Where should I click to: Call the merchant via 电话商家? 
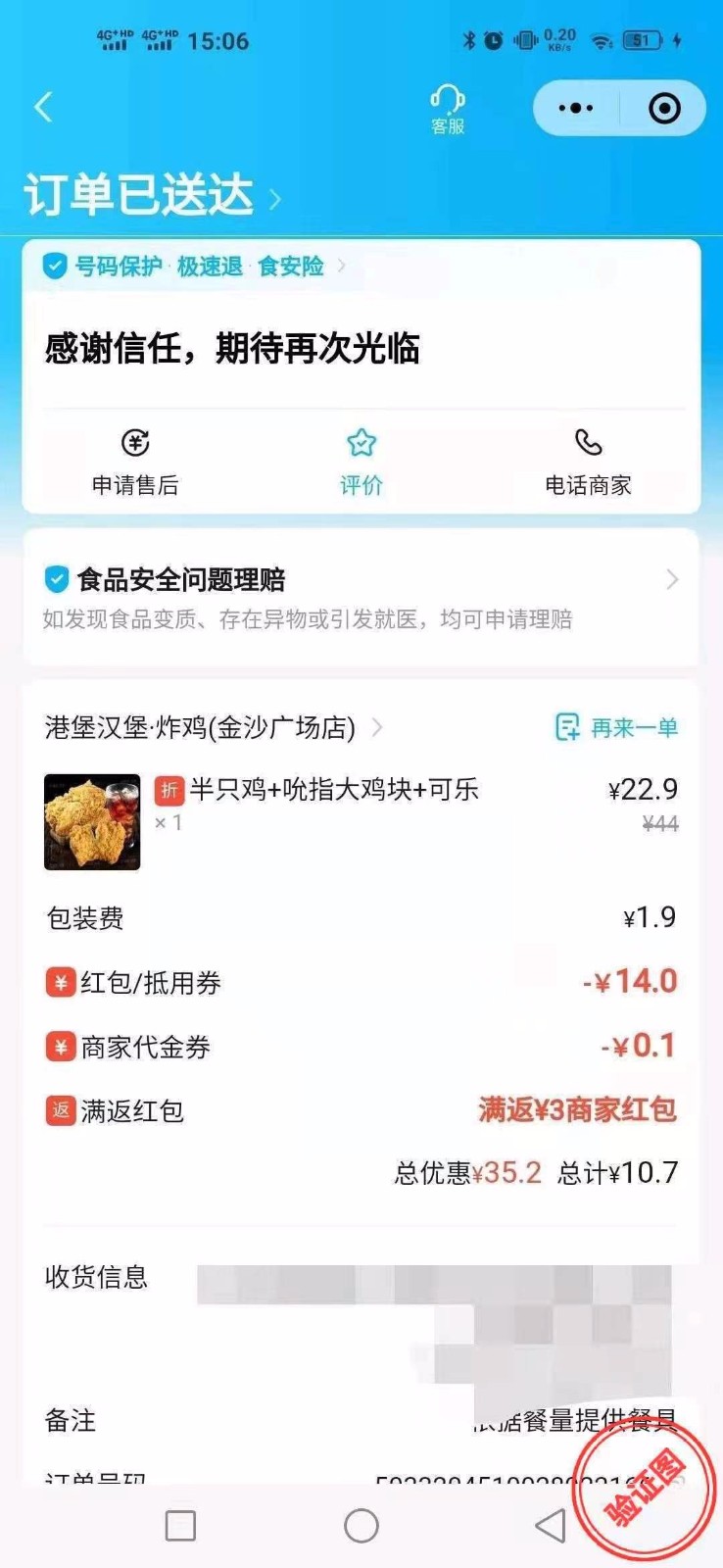pyautogui.click(x=588, y=462)
